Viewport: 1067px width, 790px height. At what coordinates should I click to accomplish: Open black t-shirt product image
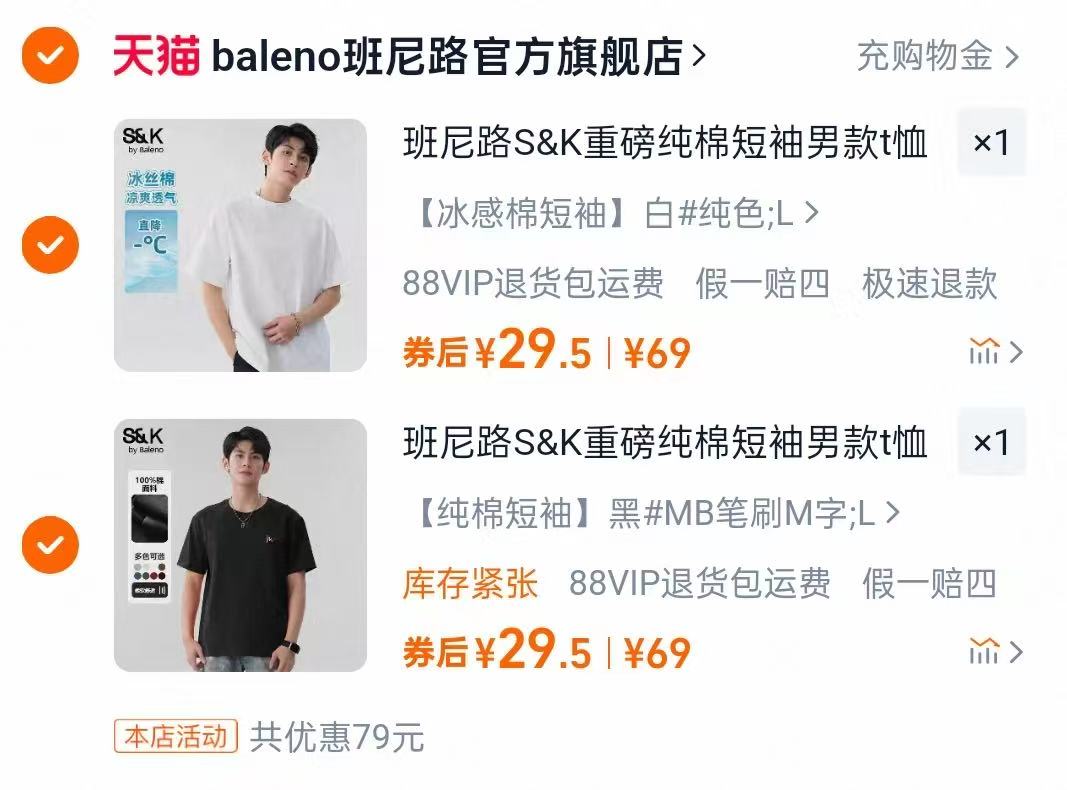pyautogui.click(x=240, y=545)
